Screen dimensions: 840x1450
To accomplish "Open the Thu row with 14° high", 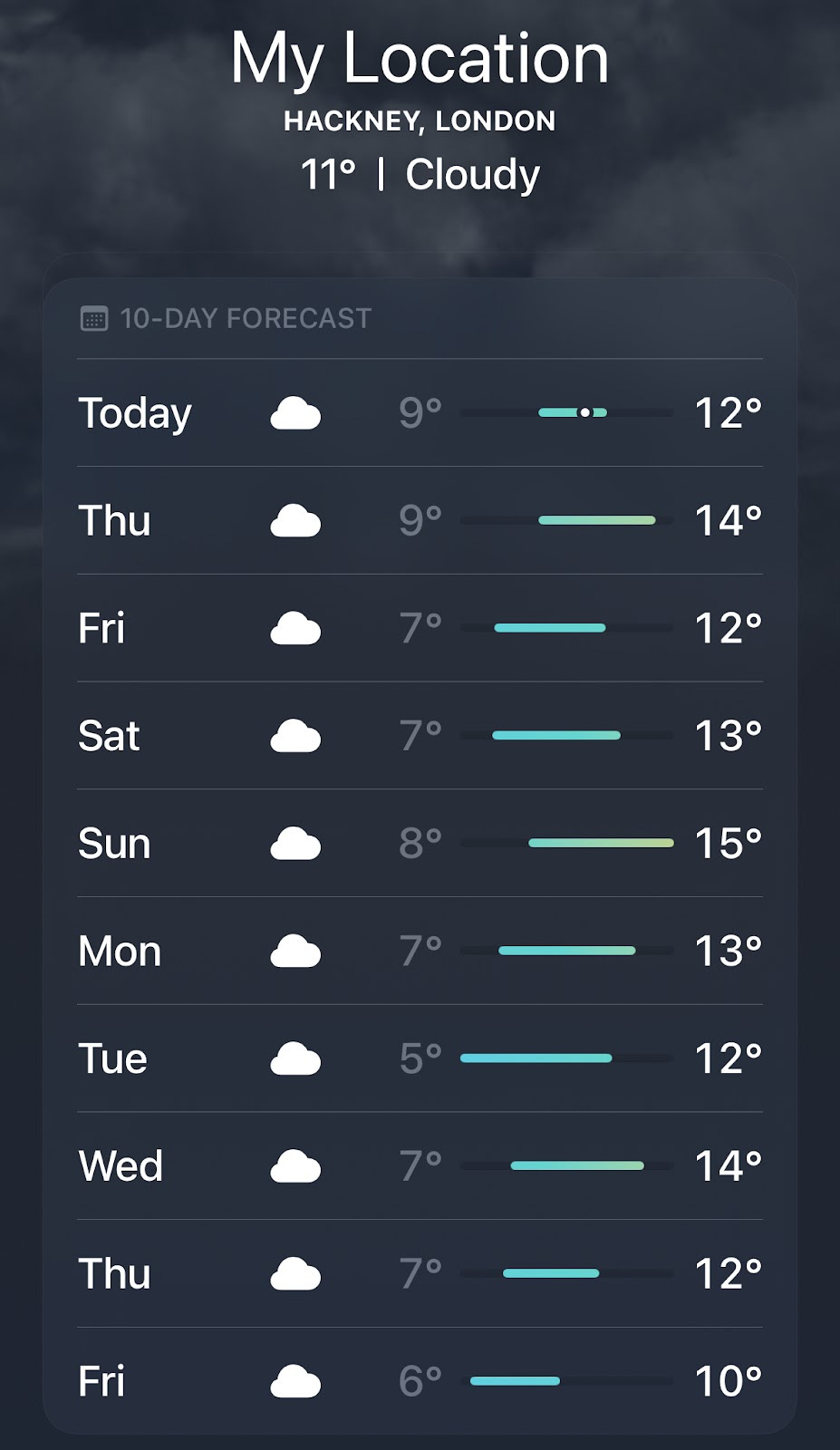I will click(x=420, y=521).
